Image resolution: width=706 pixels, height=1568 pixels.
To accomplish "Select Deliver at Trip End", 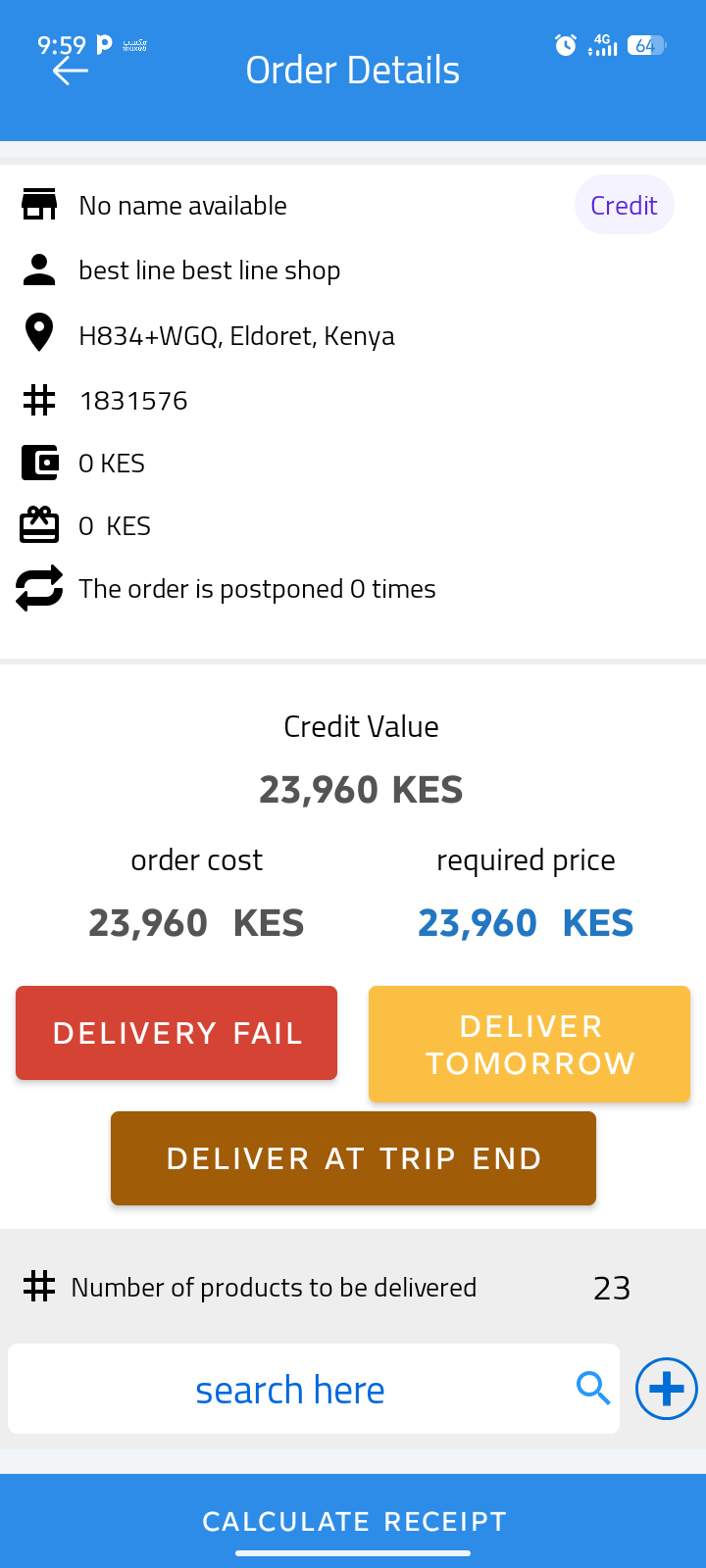I will point(353,1158).
